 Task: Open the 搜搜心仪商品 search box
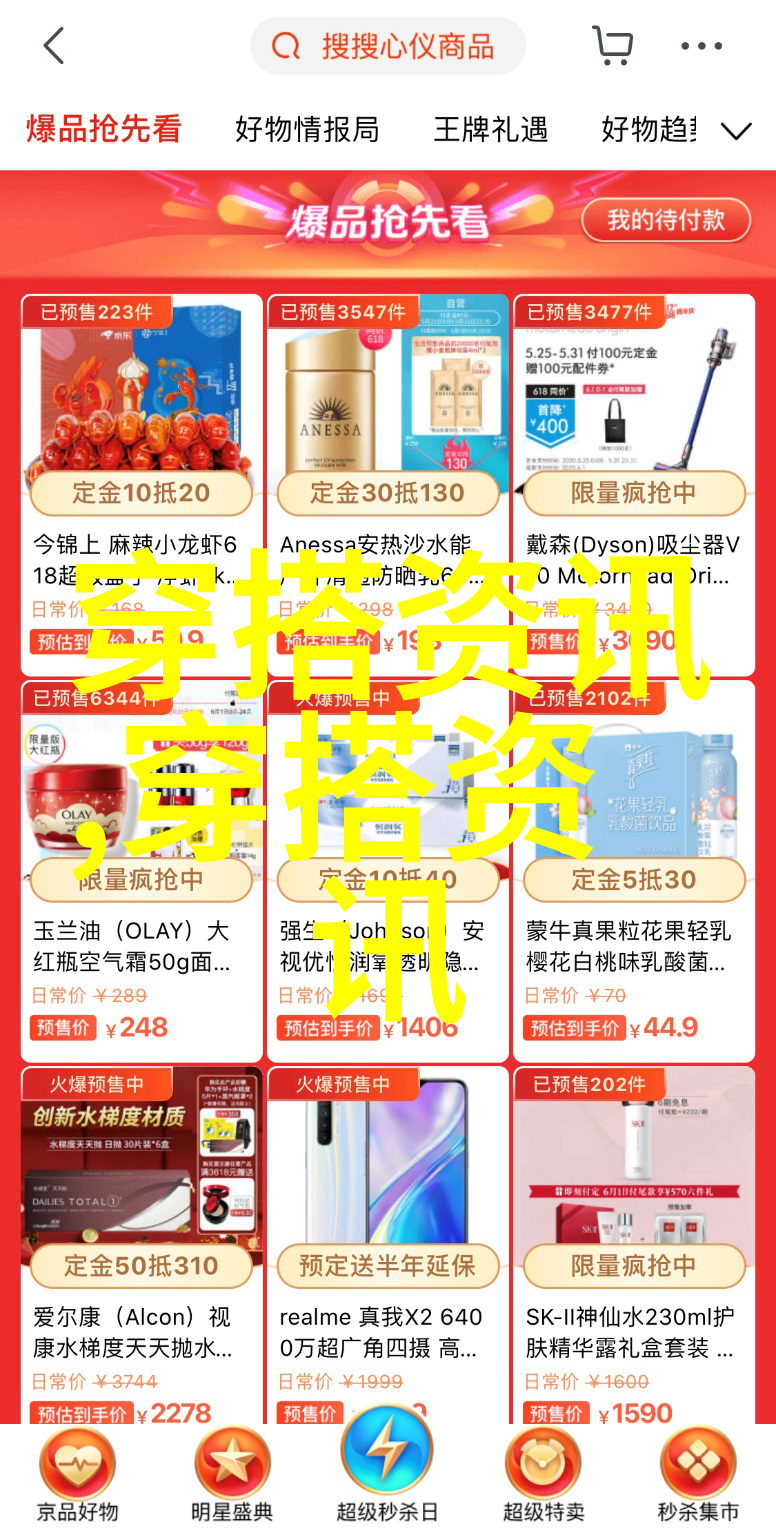pyautogui.click(x=388, y=46)
